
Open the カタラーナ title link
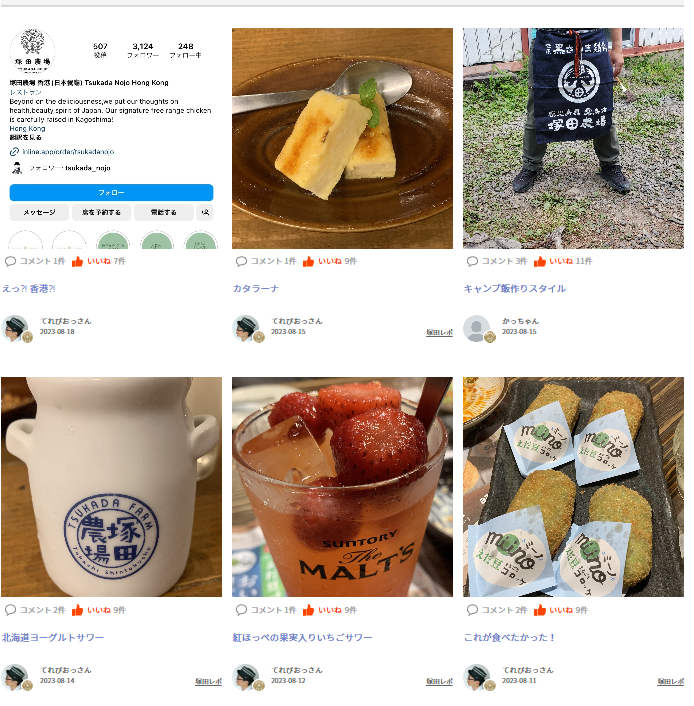(x=256, y=289)
